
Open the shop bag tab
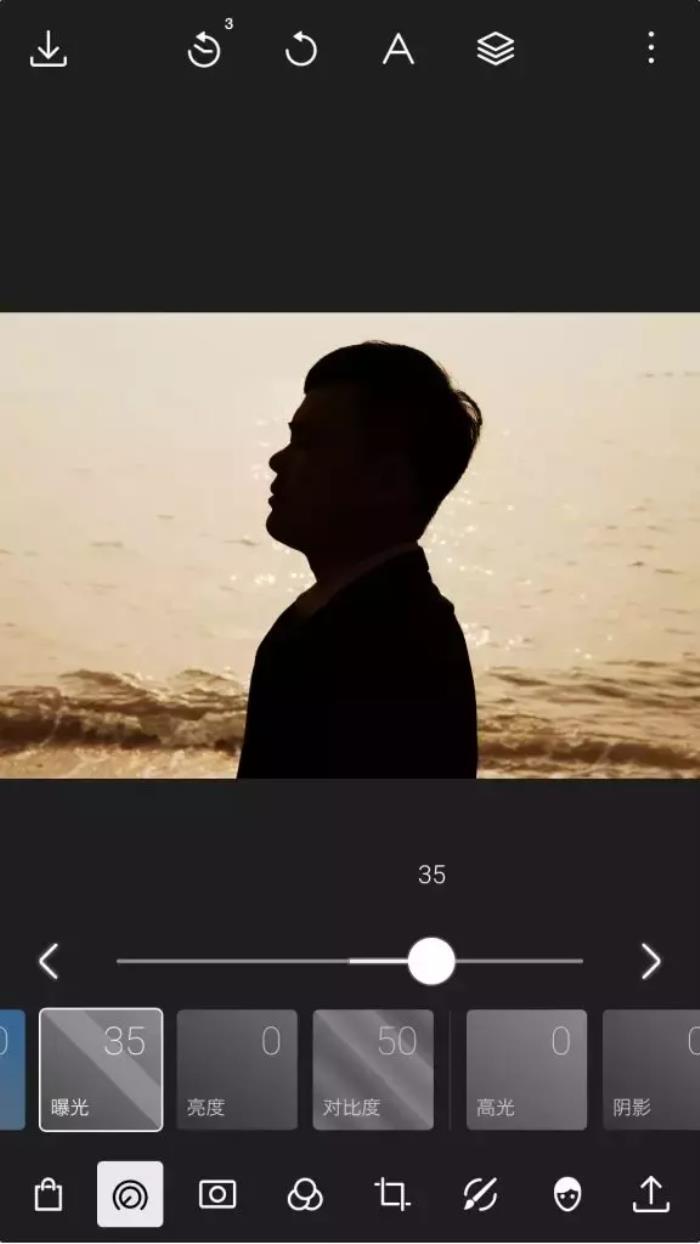pyautogui.click(x=48, y=1194)
